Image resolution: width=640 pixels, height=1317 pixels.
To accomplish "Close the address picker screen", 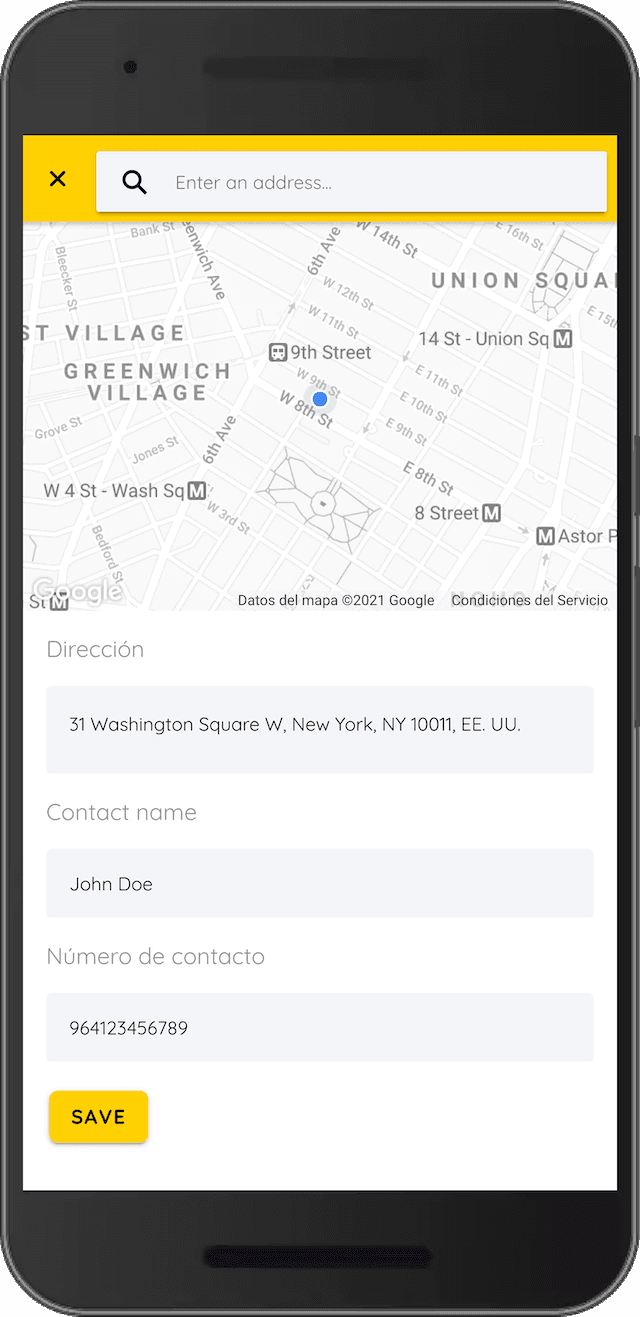I will point(58,179).
